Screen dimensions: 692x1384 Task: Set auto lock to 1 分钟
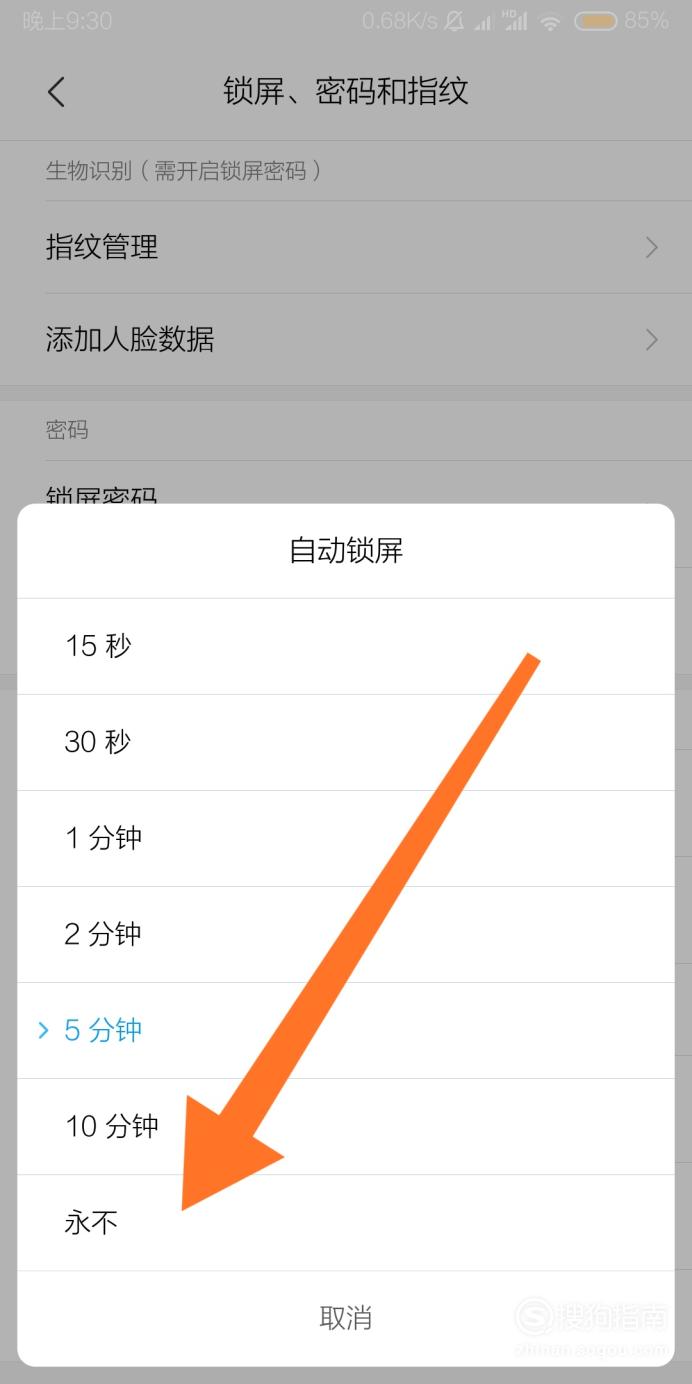coord(346,838)
